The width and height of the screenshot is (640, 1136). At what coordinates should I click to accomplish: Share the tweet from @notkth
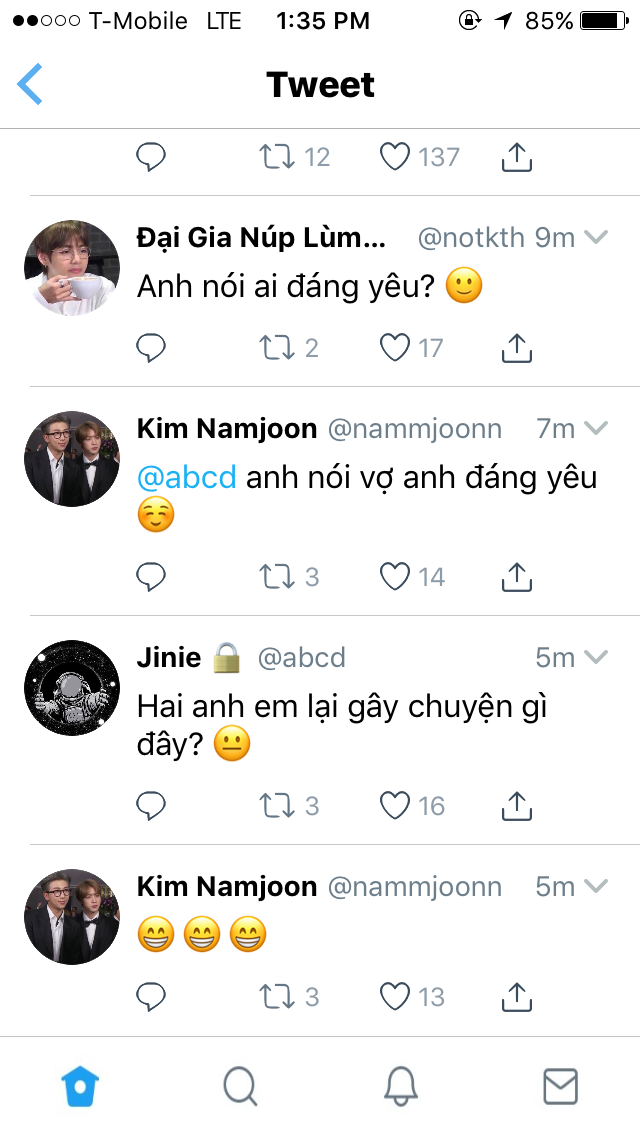(516, 347)
